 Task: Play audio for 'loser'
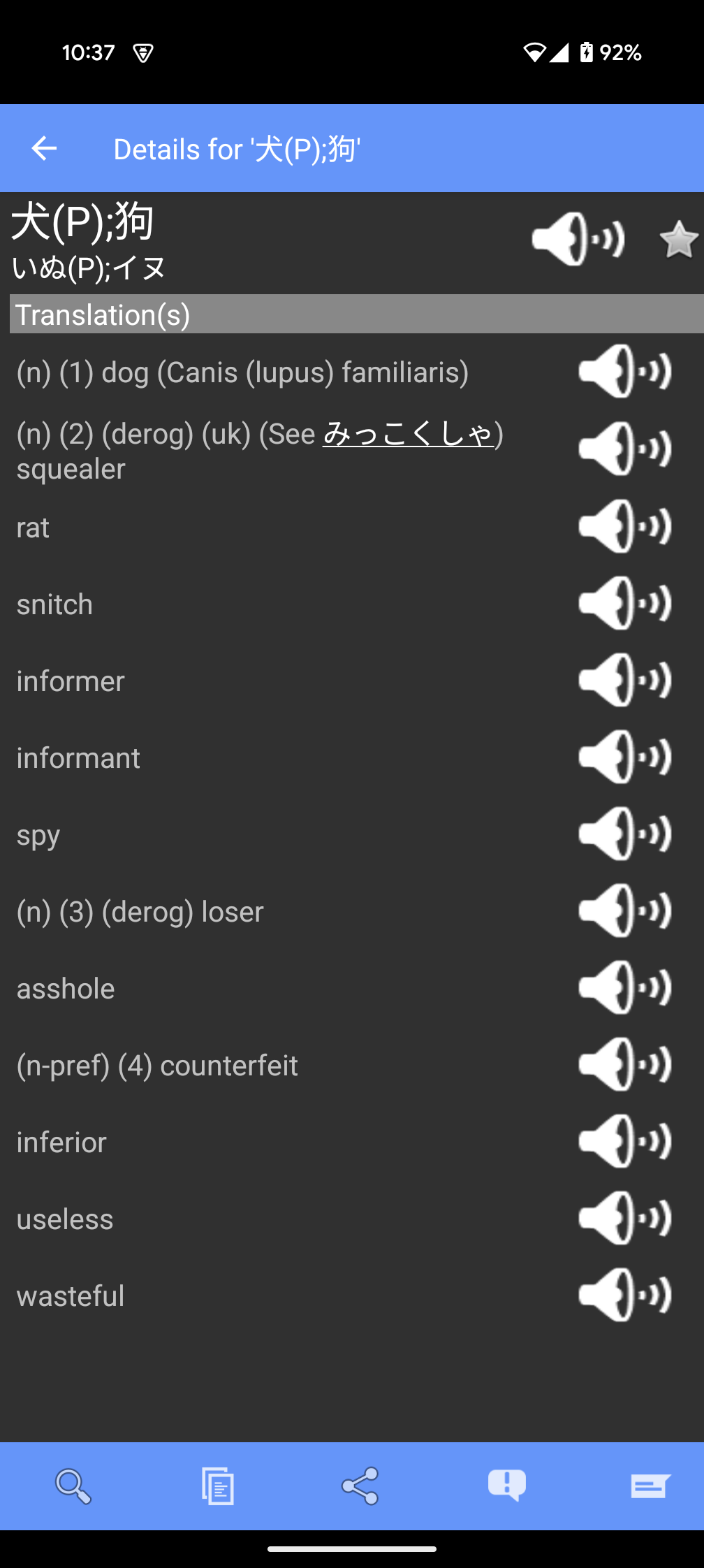(x=624, y=910)
